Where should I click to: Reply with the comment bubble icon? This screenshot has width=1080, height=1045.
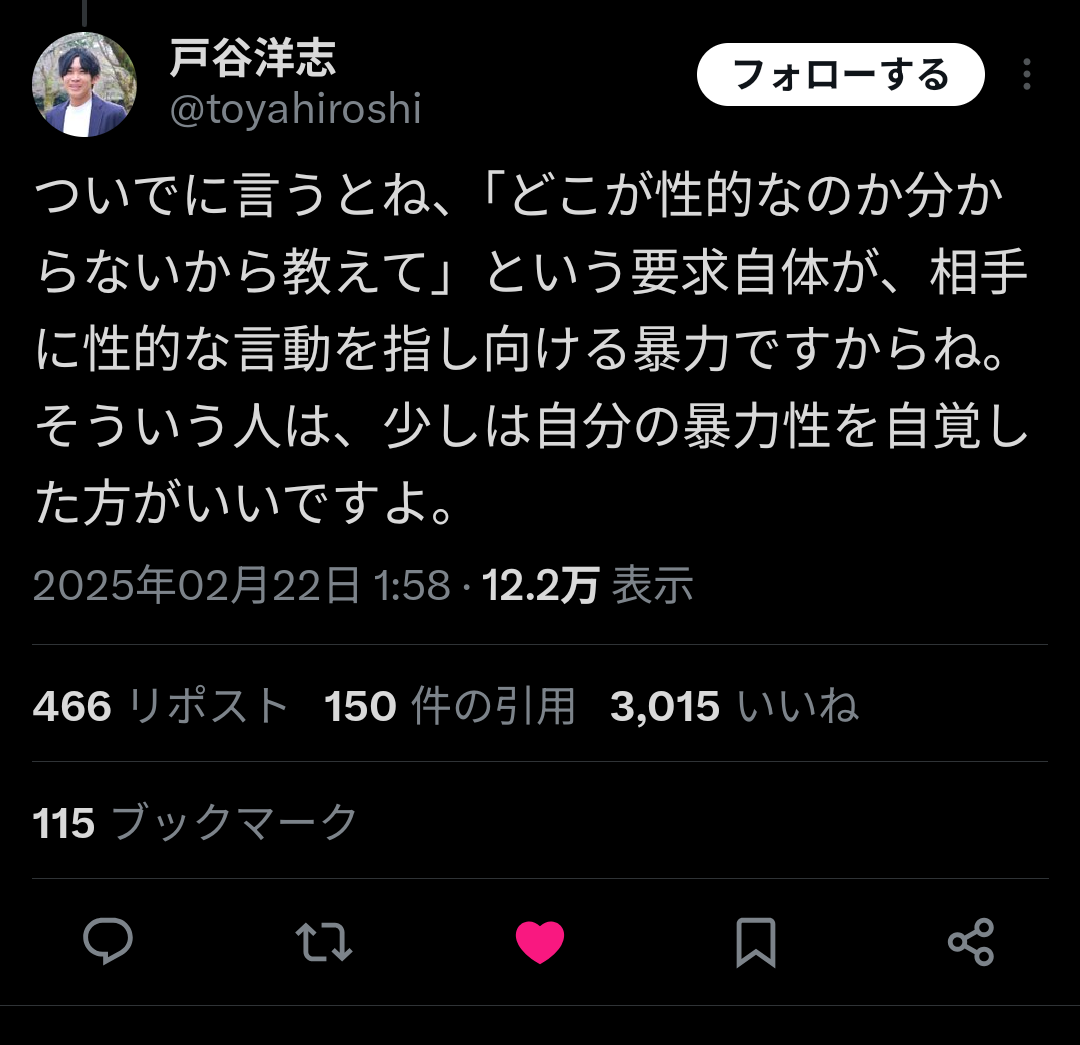coord(108,942)
